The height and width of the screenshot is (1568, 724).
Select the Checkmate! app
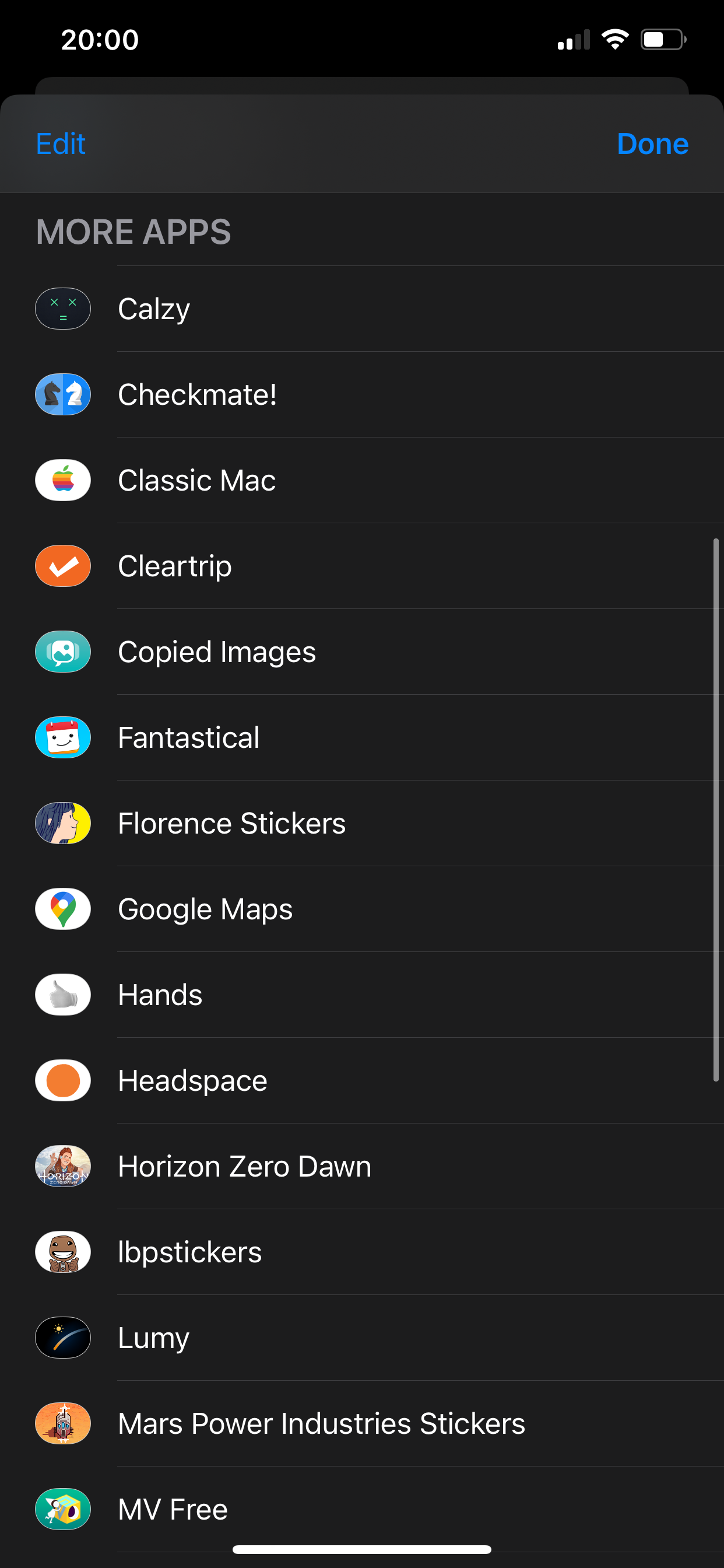[197, 394]
